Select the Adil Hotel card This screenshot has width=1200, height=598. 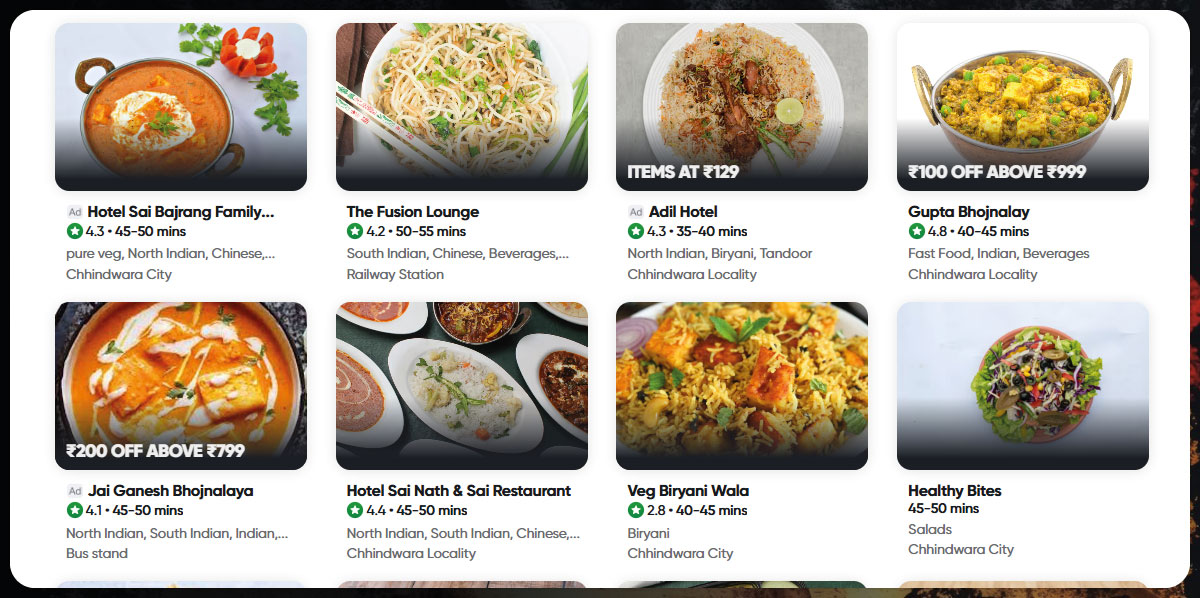[741, 108]
